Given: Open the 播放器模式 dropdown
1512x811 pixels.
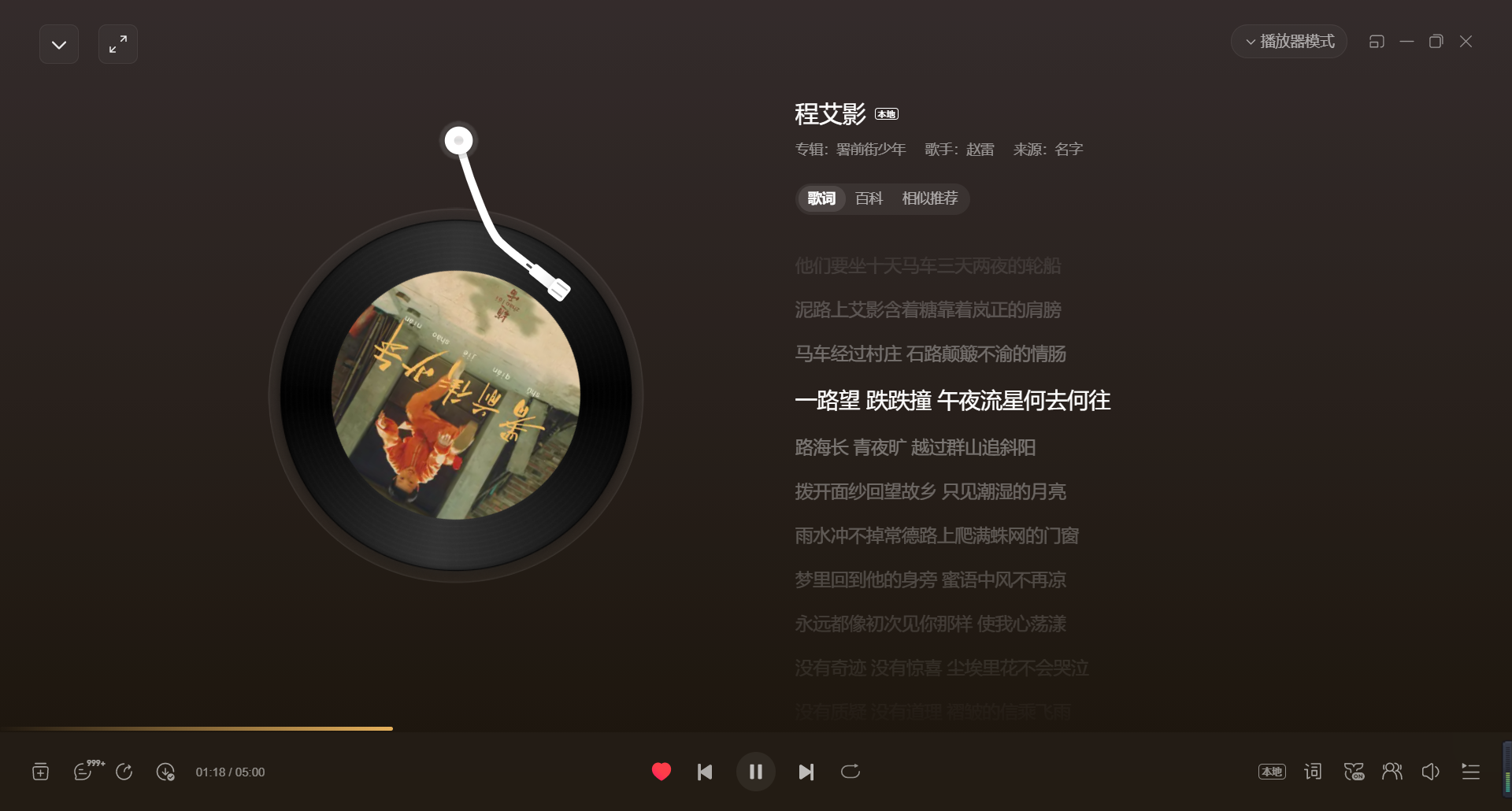Looking at the screenshot, I should point(1289,42).
